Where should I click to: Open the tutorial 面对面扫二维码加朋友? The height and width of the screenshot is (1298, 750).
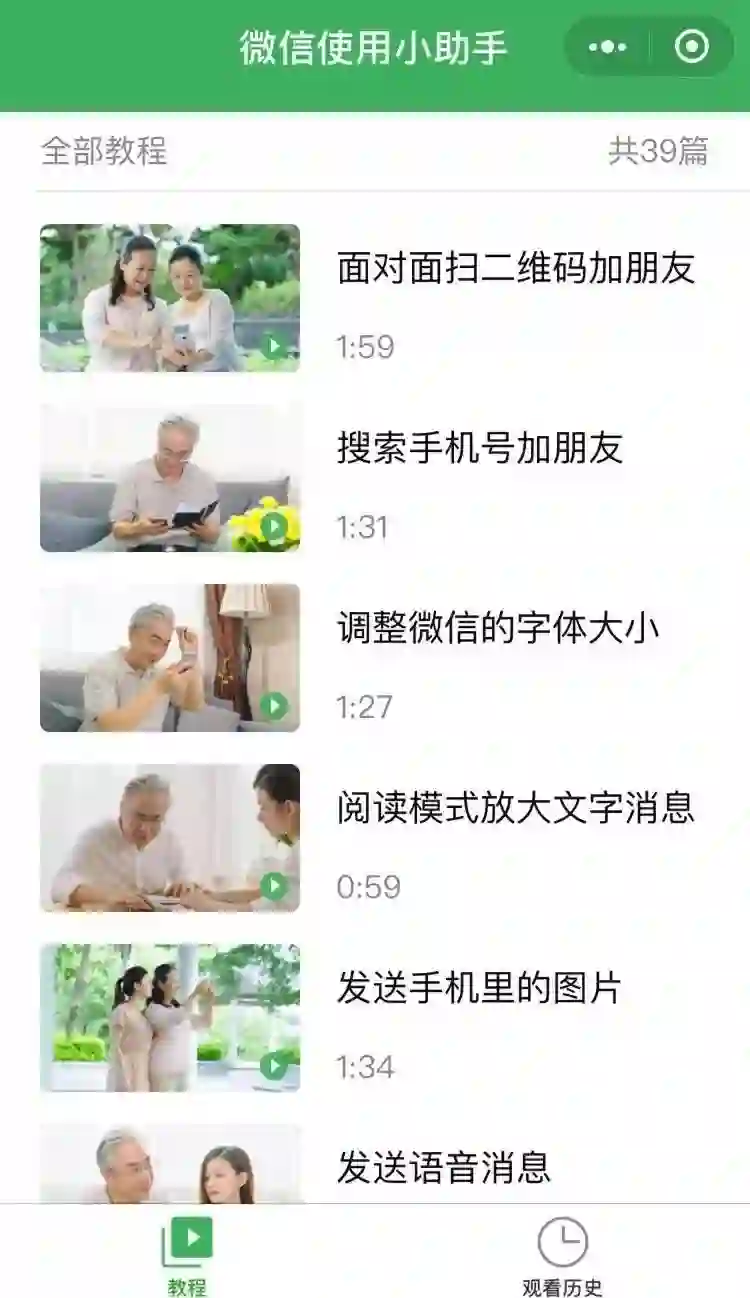(x=515, y=268)
